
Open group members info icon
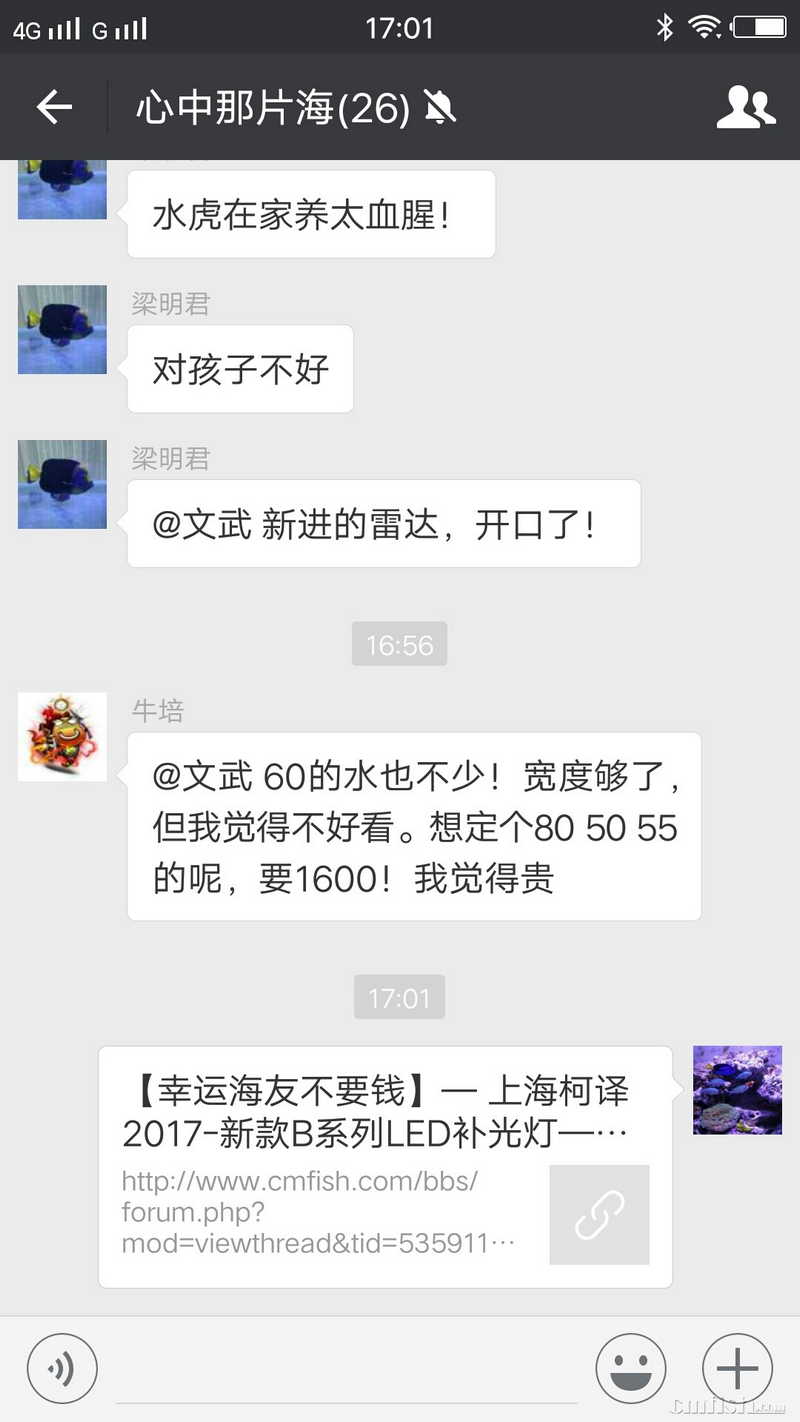coord(746,107)
